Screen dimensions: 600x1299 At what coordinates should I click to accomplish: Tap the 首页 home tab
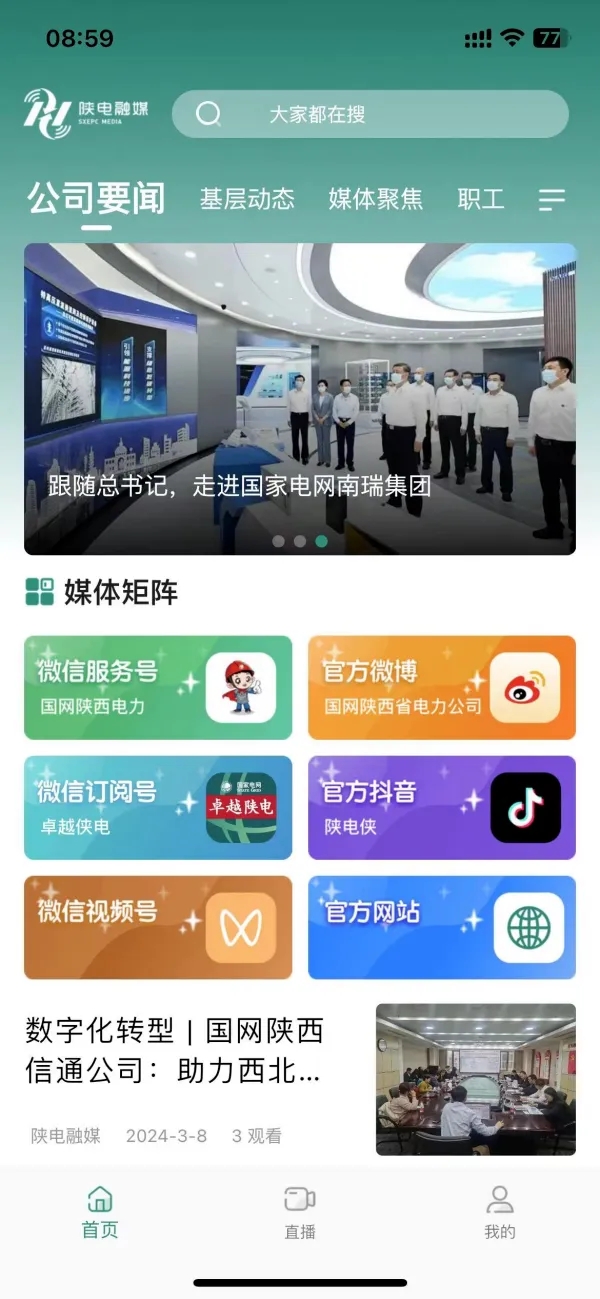pyautogui.click(x=100, y=1213)
